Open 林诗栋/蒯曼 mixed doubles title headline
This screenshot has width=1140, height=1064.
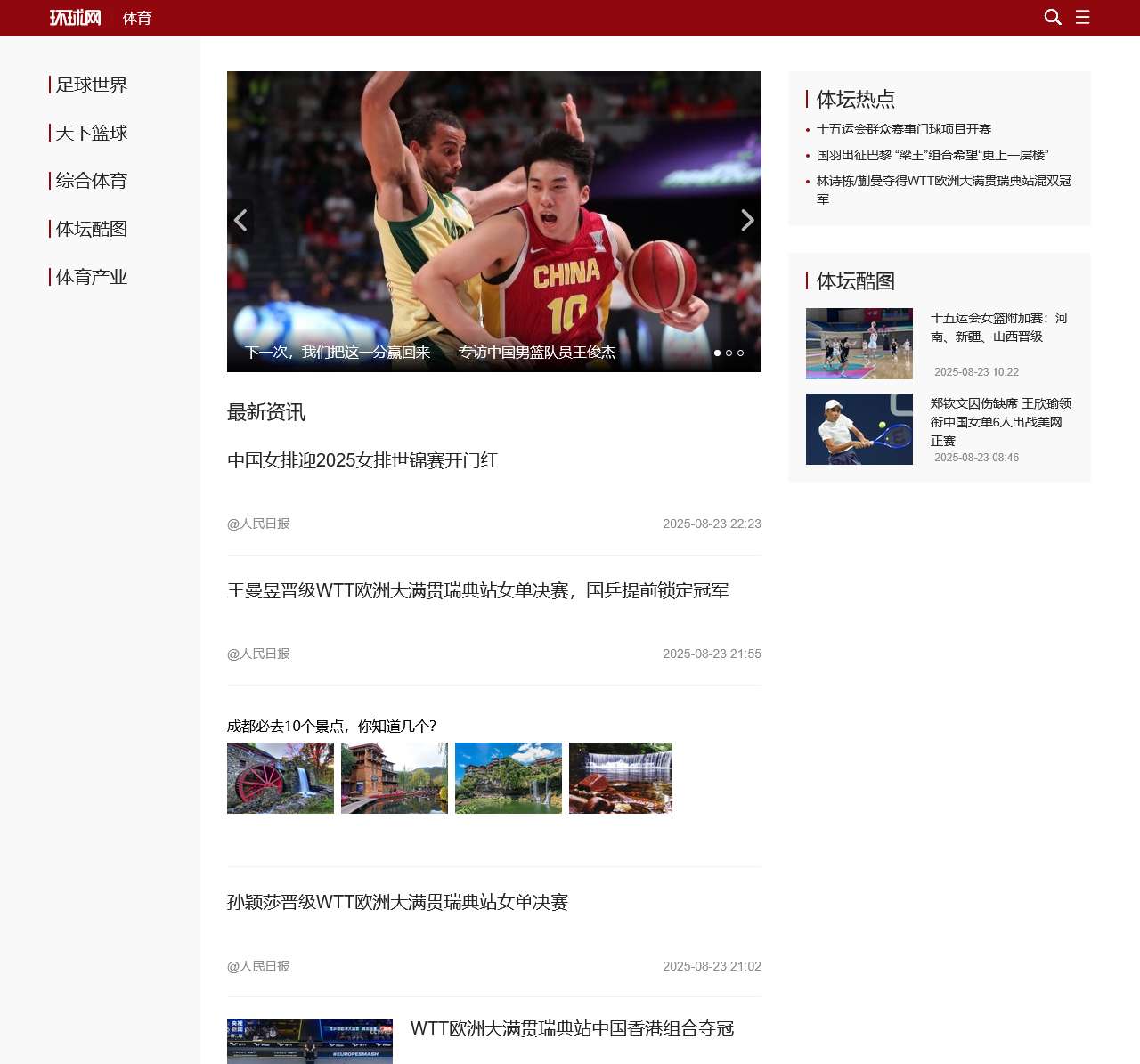(943, 181)
